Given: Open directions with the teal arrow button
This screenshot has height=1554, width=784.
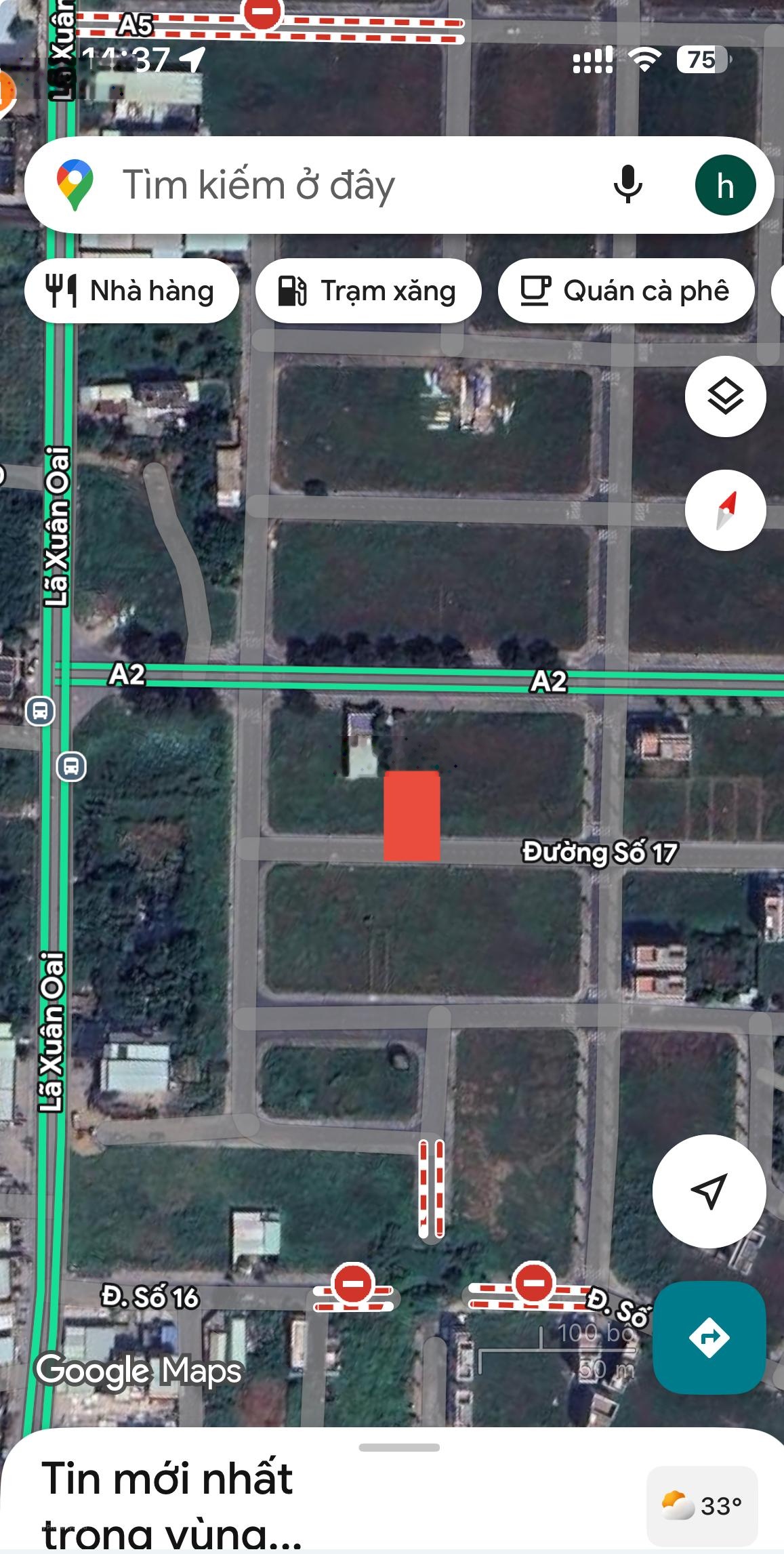Looking at the screenshot, I should pos(709,1337).
